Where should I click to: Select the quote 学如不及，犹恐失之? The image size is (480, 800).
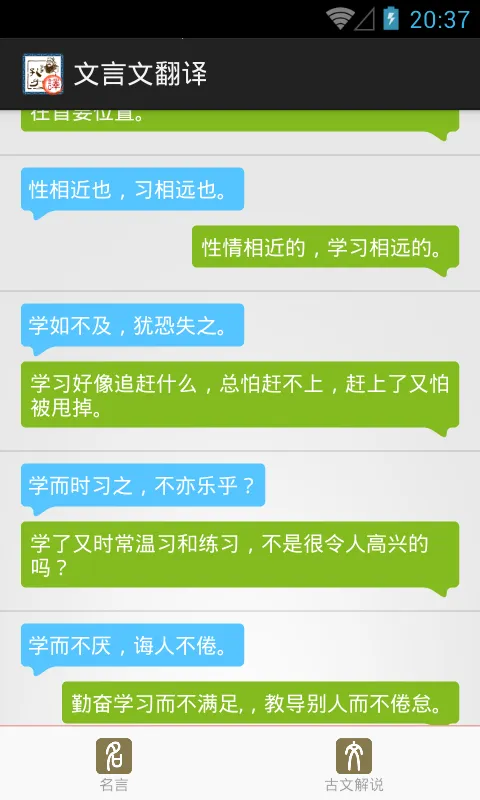[132, 326]
